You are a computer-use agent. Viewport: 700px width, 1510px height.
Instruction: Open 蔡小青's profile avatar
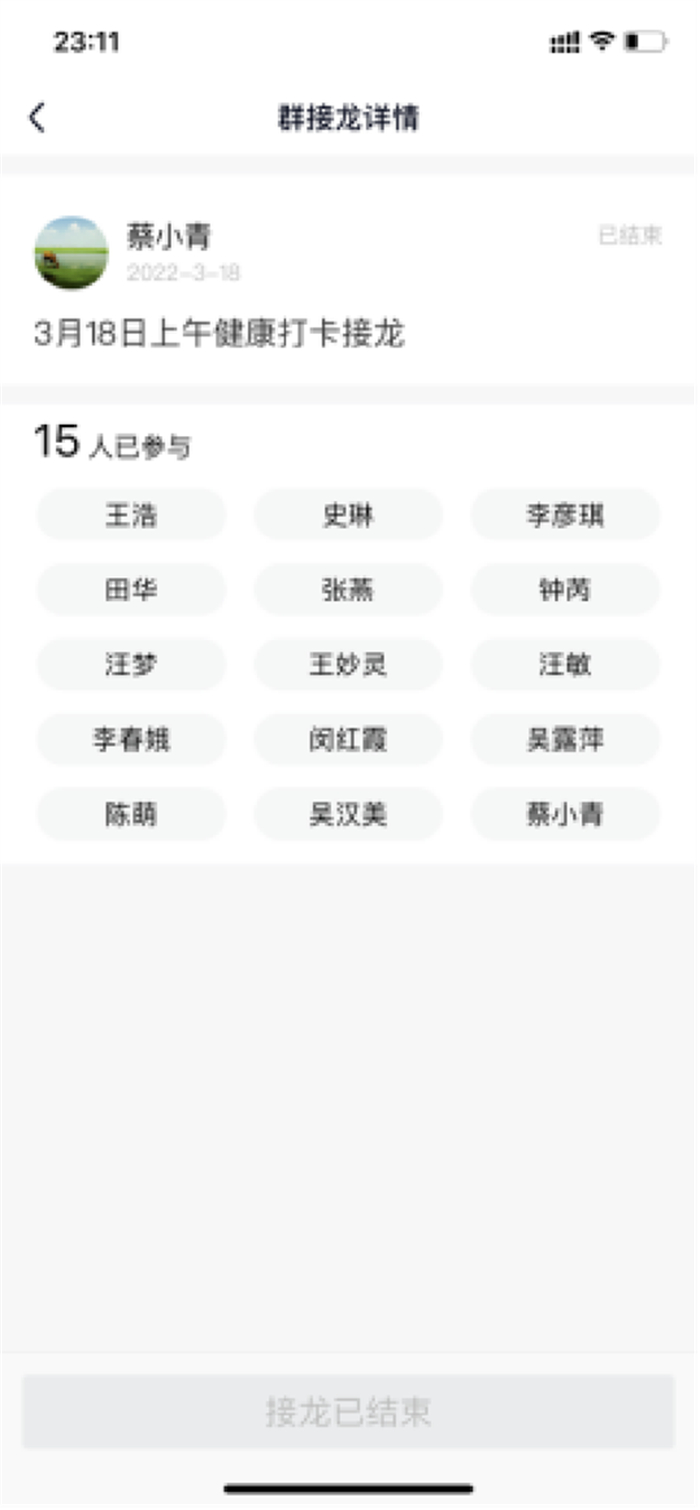pos(71,252)
